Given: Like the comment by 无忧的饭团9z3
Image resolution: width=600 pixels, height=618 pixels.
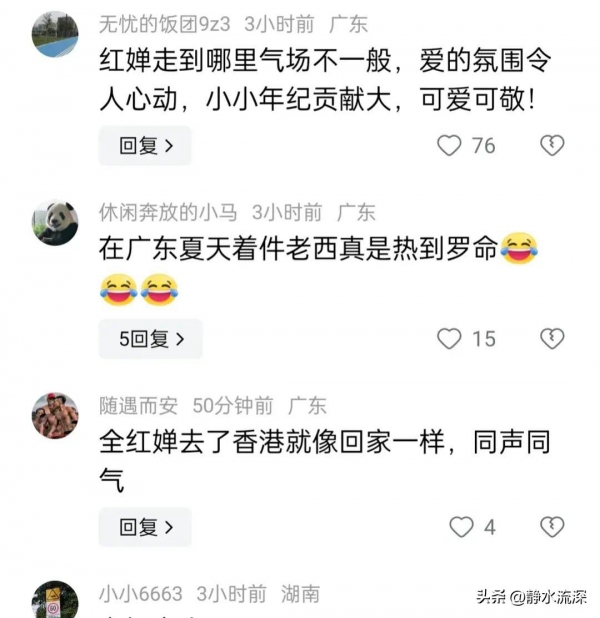Looking at the screenshot, I should tap(450, 146).
